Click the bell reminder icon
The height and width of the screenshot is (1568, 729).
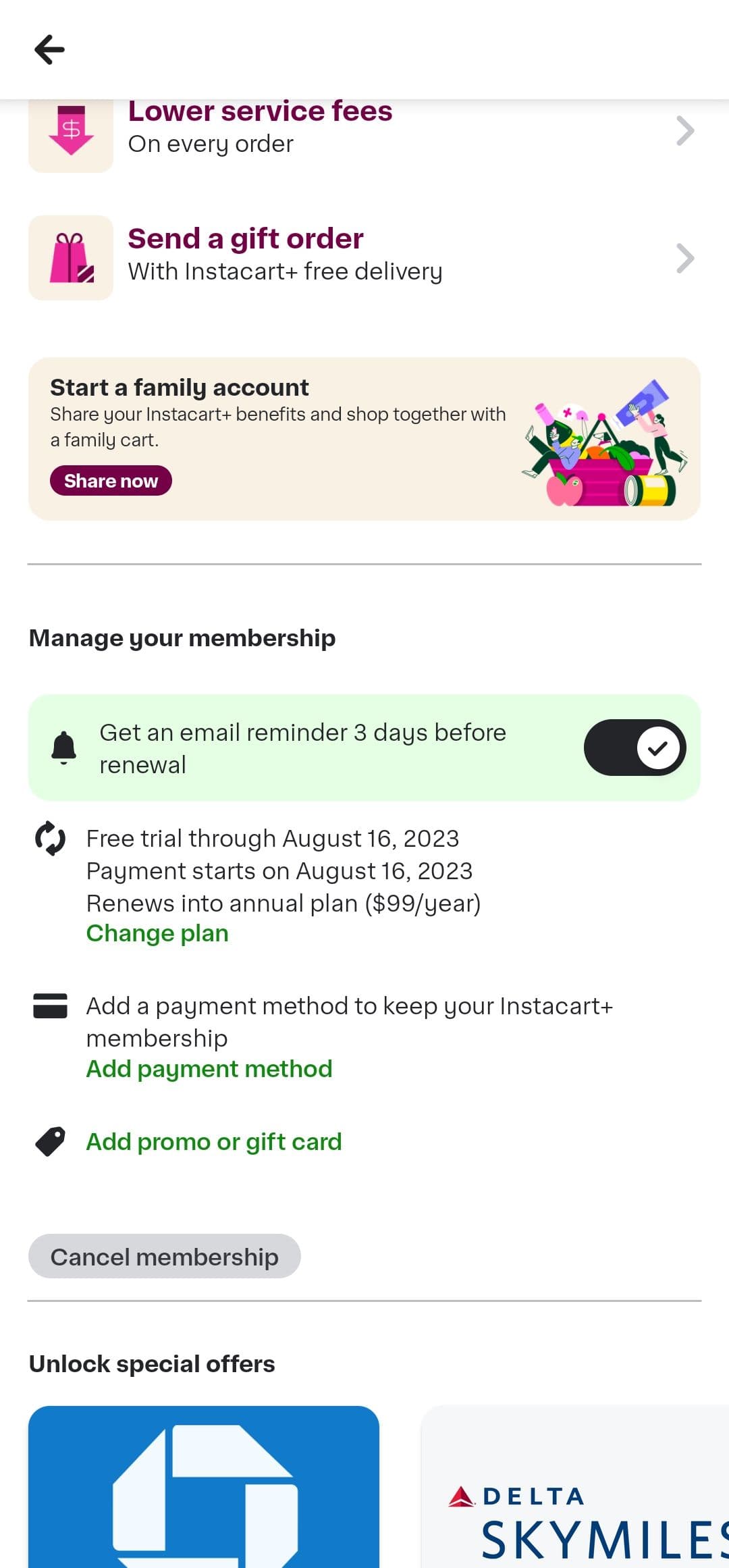point(63,746)
